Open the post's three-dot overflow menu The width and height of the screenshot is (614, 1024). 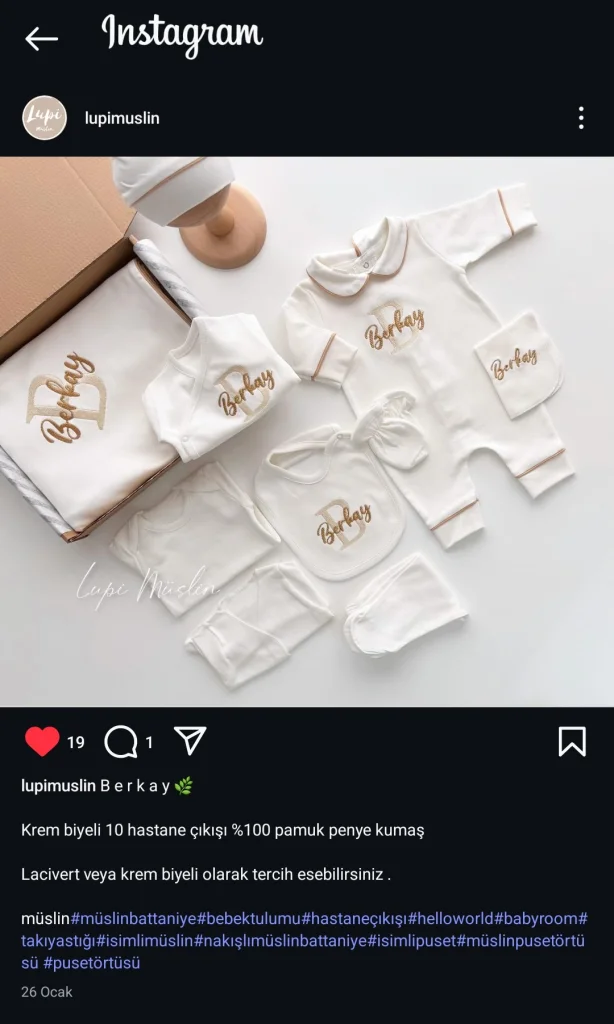581,118
